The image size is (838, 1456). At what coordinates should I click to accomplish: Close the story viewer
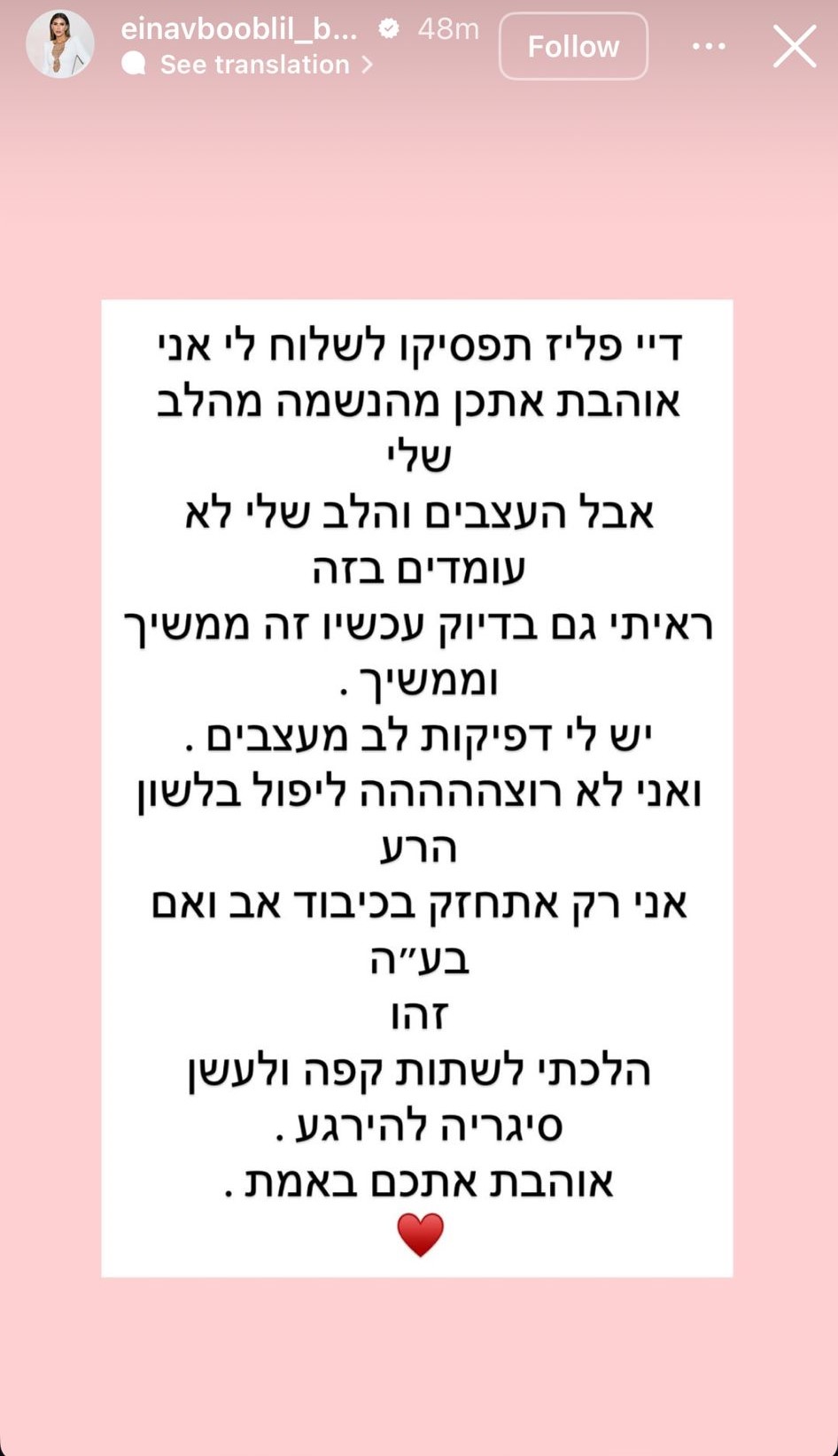(x=794, y=46)
